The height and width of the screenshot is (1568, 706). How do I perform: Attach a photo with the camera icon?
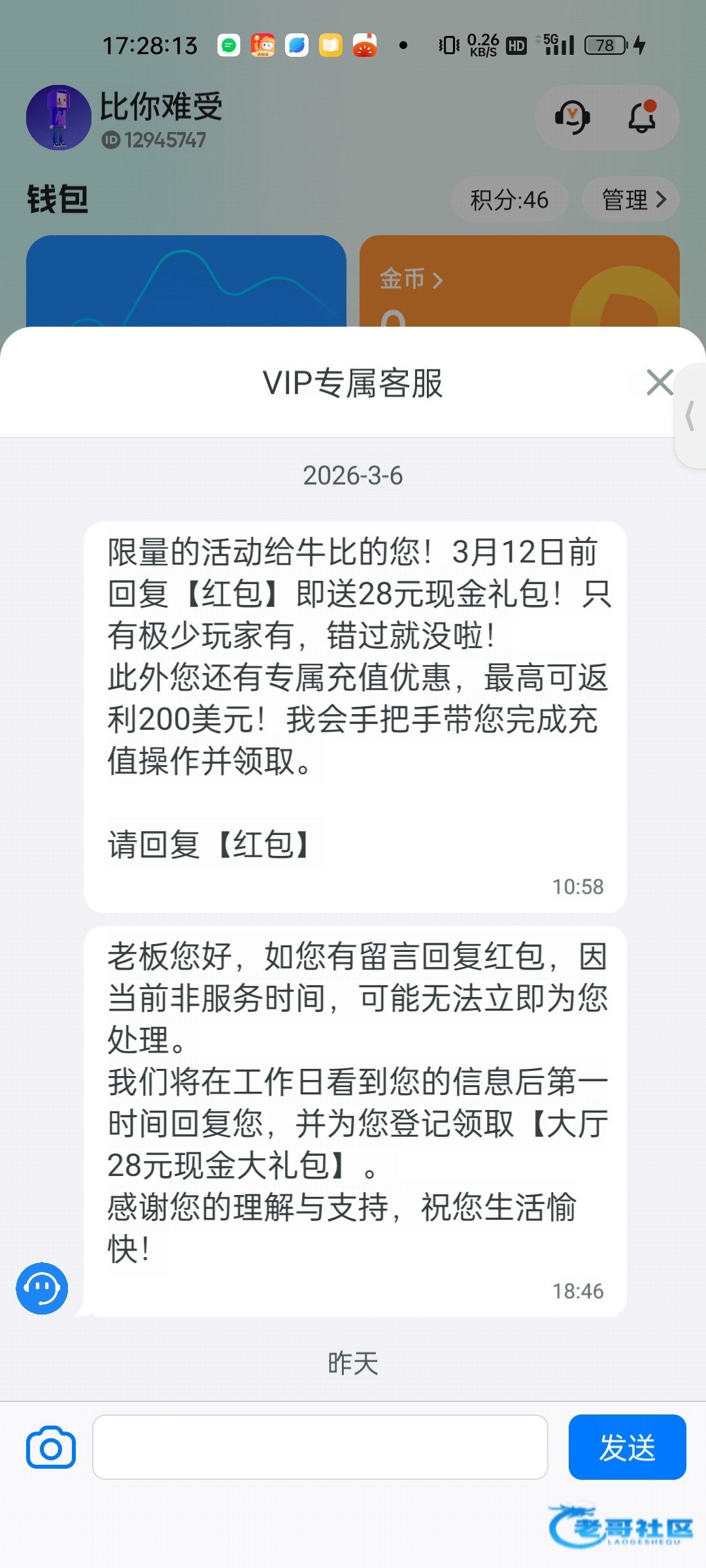[51, 1447]
